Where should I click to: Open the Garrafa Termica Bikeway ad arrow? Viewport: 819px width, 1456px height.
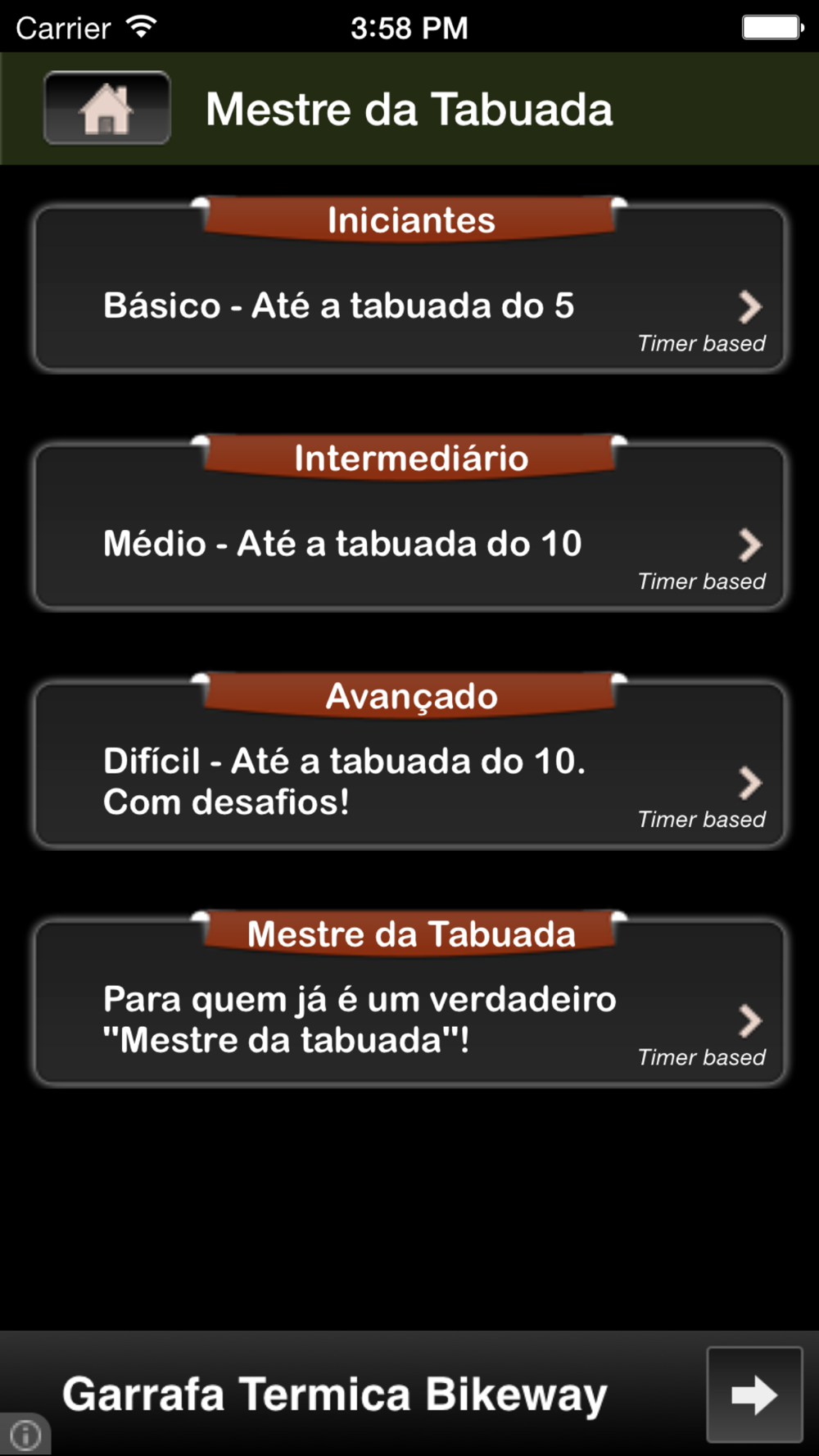point(753,1394)
